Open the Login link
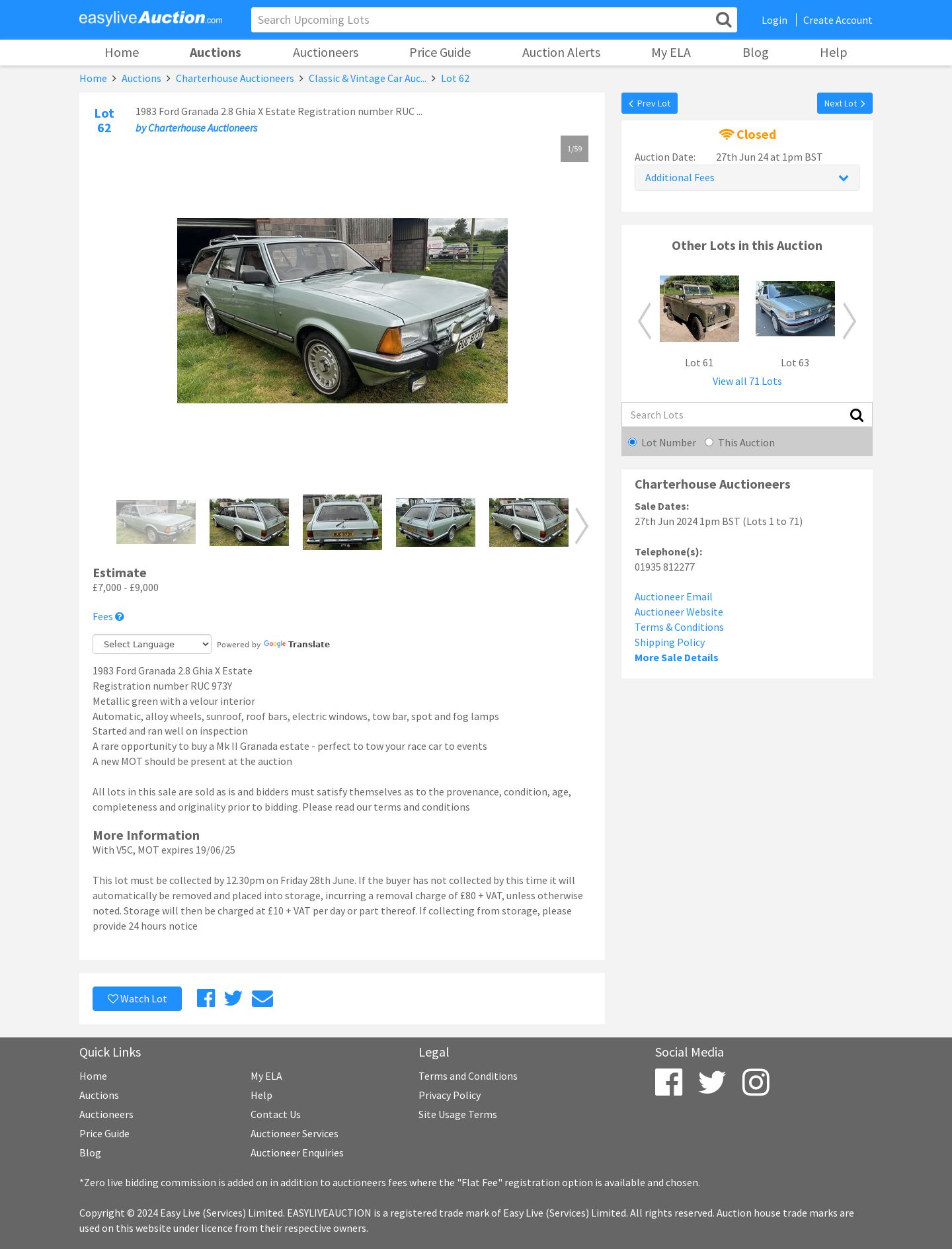Viewport: 952px width, 1249px height. (774, 20)
